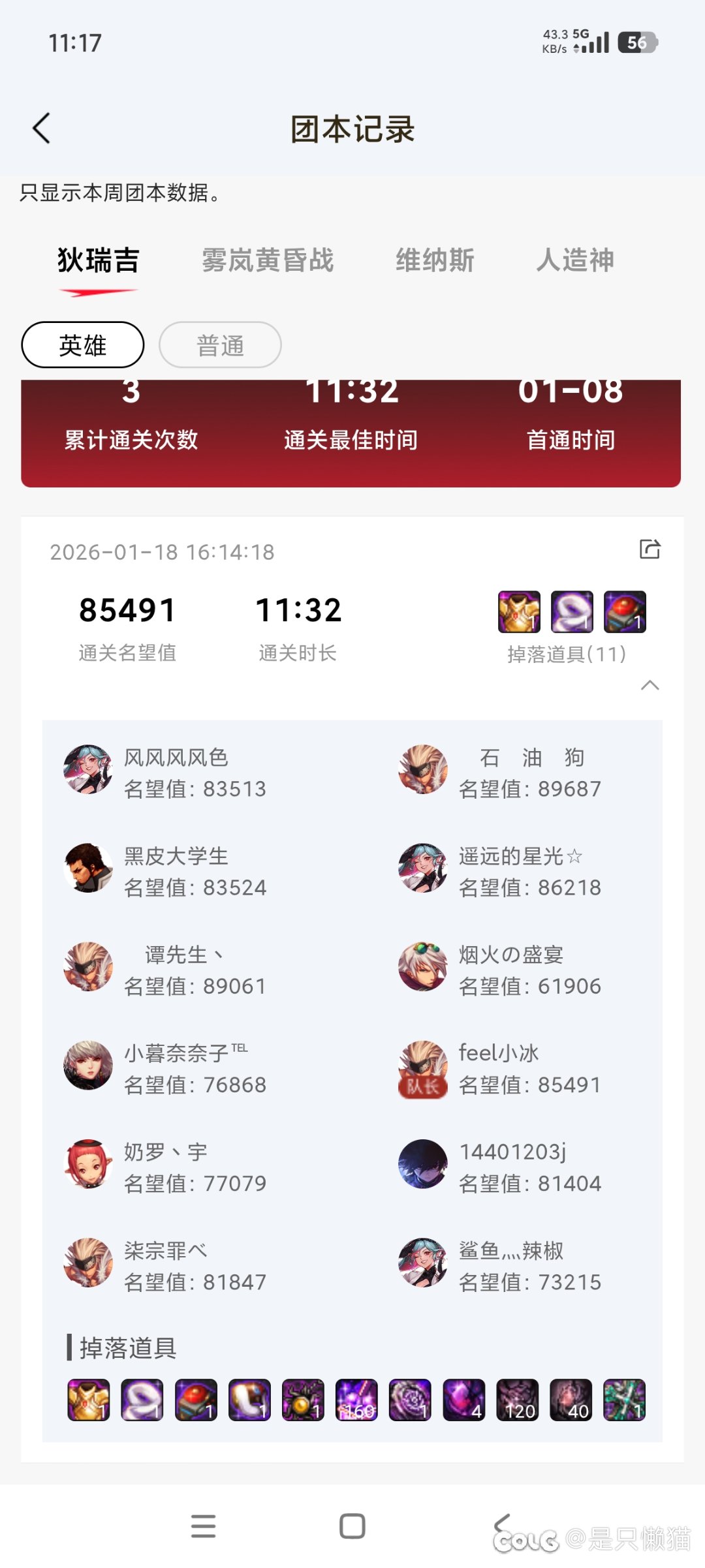Open the 人造神 tab
Screen dimensions: 705x1568
pos(575,260)
